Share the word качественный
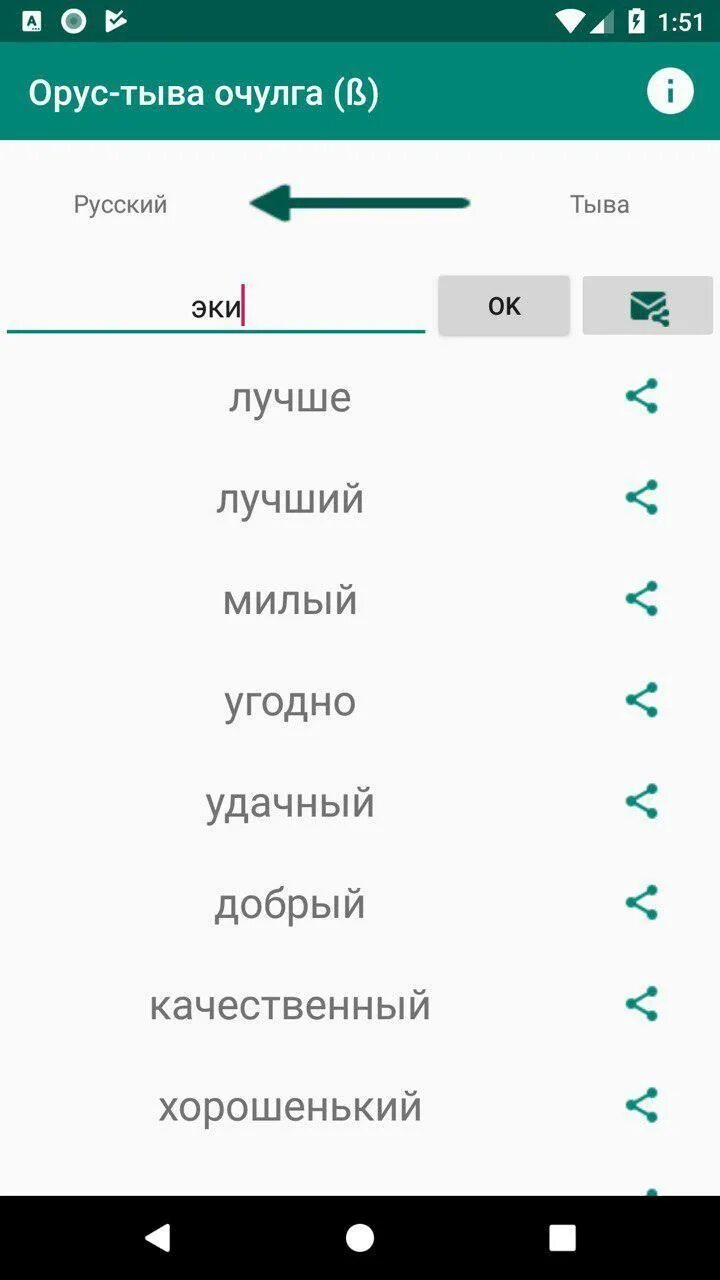 [642, 1004]
